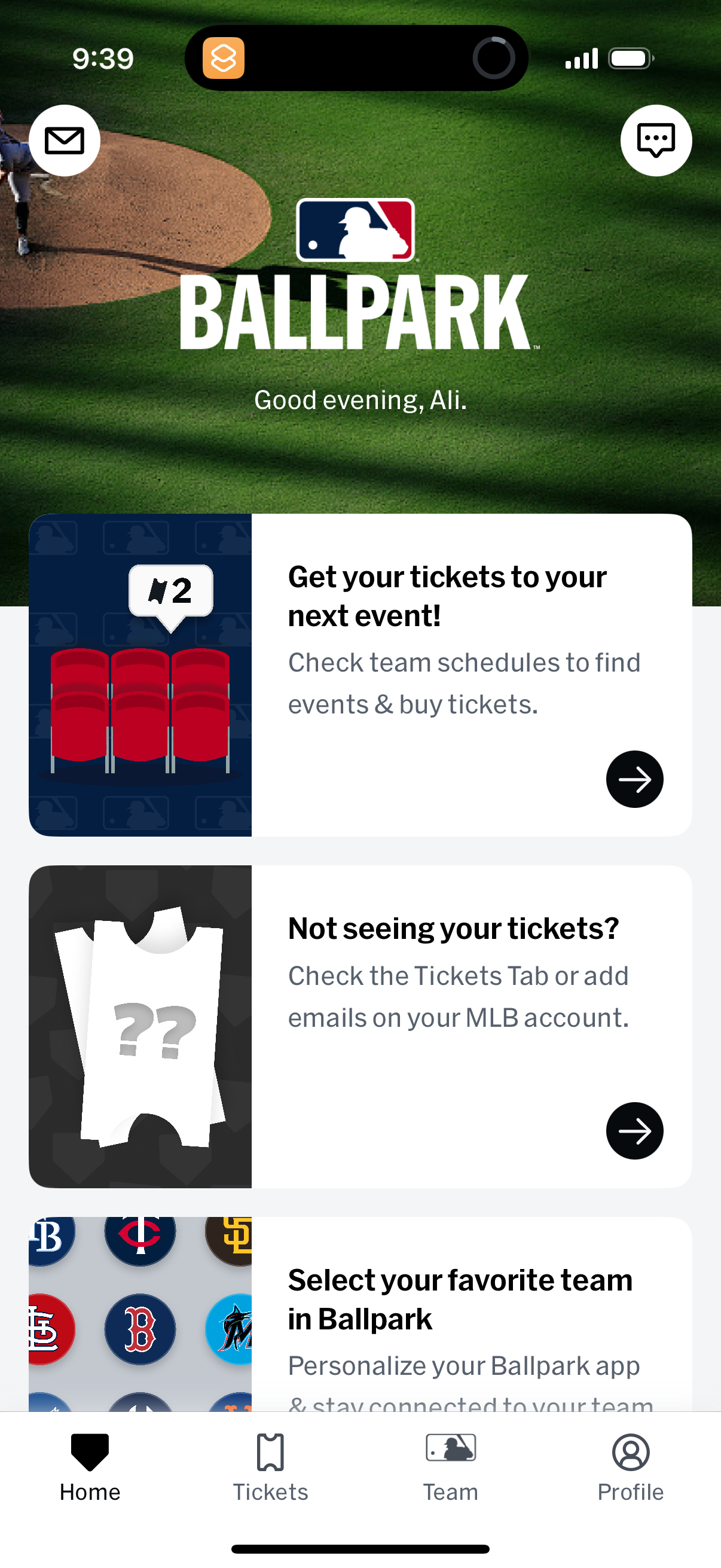Switch to the Tickets tab
721x1568 pixels.
tap(270, 1470)
